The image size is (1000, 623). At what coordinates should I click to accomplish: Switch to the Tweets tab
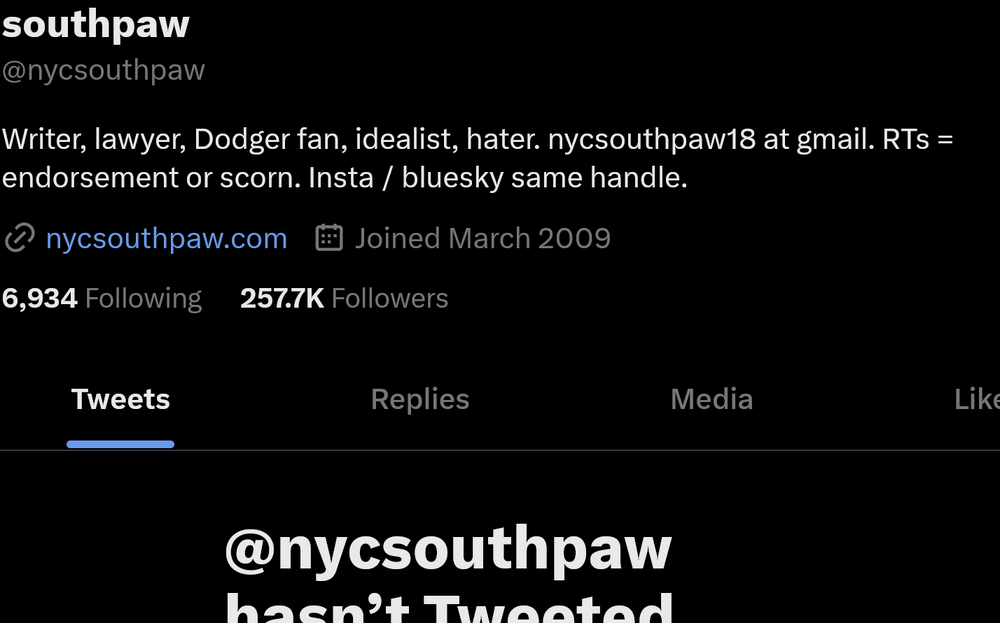click(120, 399)
